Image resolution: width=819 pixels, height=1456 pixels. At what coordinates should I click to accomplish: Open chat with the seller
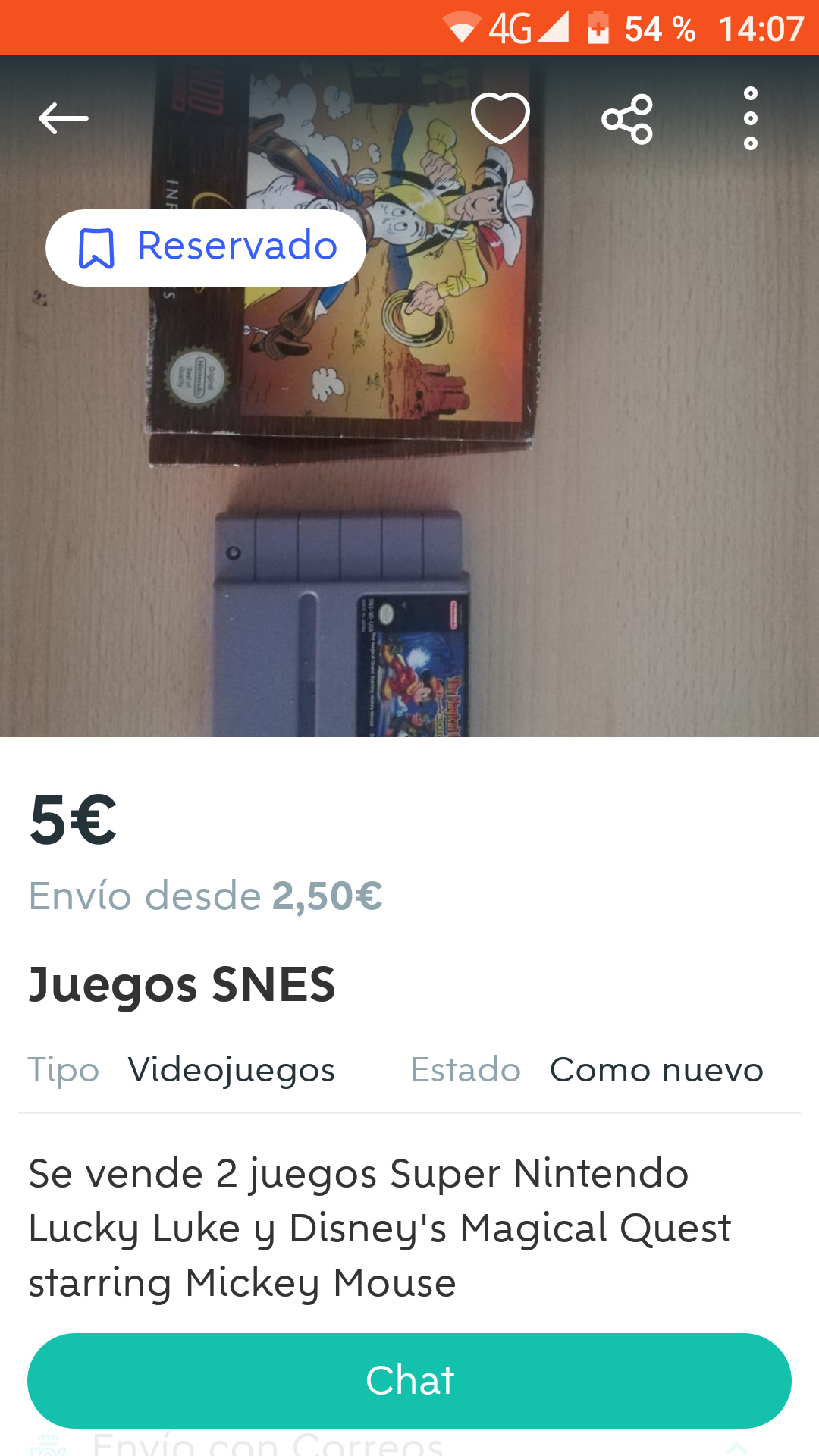point(409,1380)
